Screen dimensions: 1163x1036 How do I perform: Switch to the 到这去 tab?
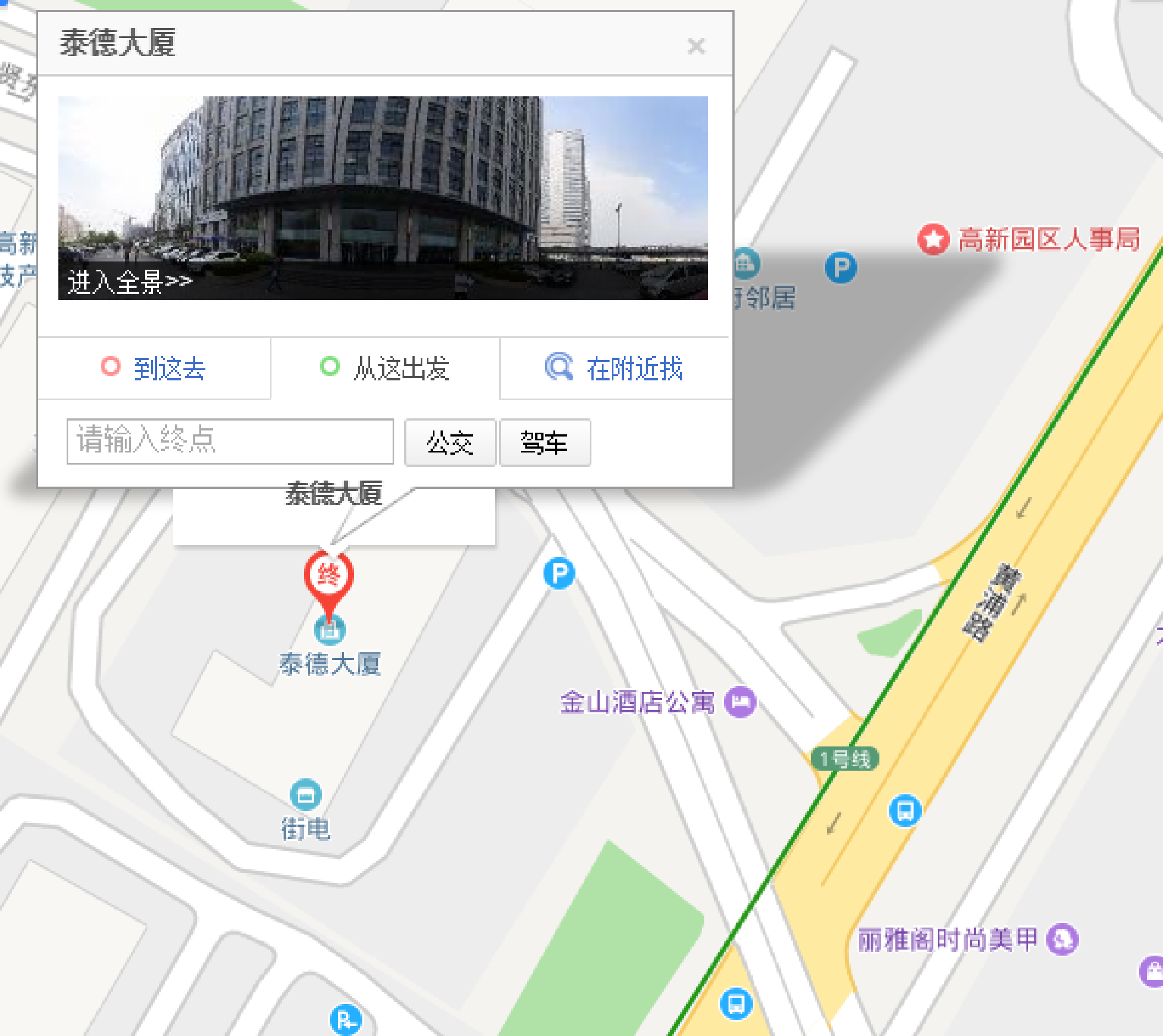[154, 368]
